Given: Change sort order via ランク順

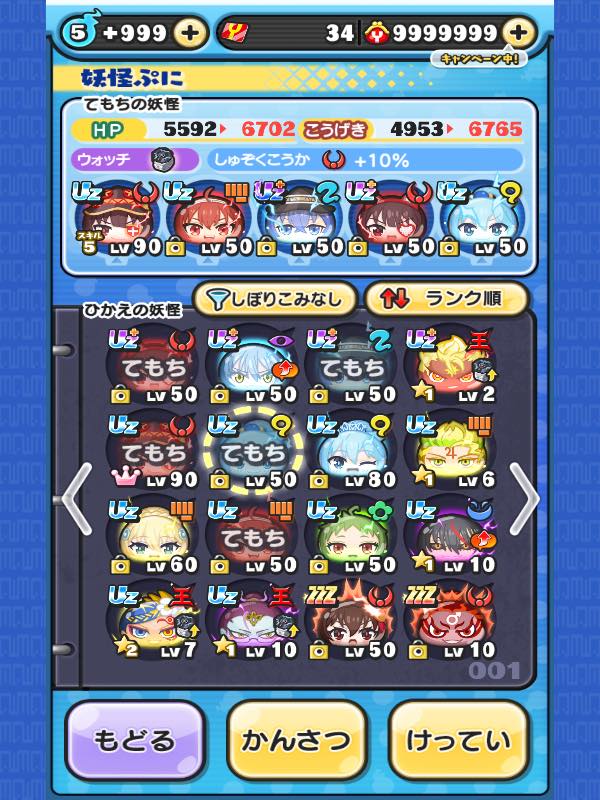Looking at the screenshot, I should pos(446,298).
